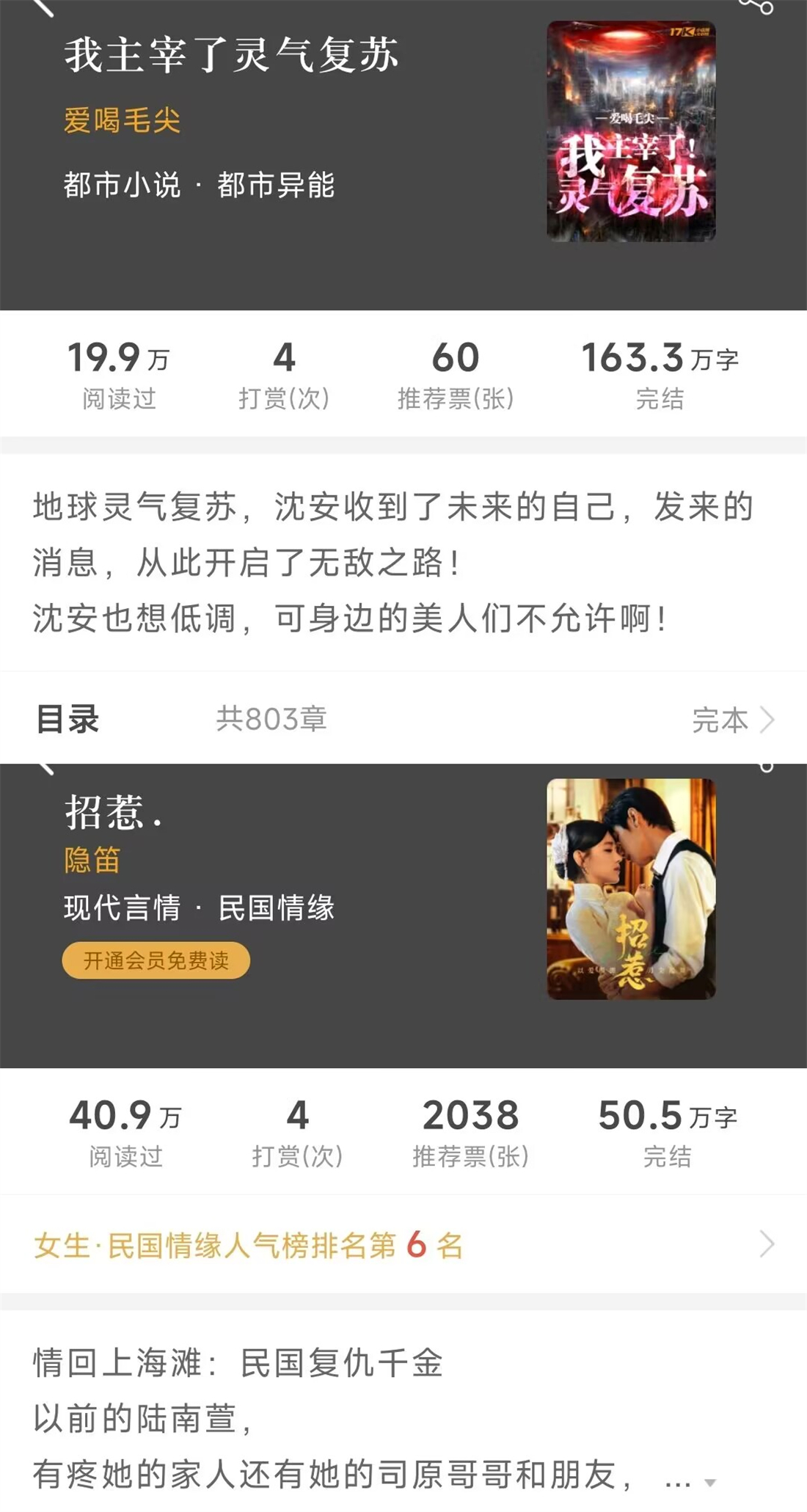Open the cover of 我主宰了灵气复苏
The height and width of the screenshot is (1512, 807).
pos(630,132)
